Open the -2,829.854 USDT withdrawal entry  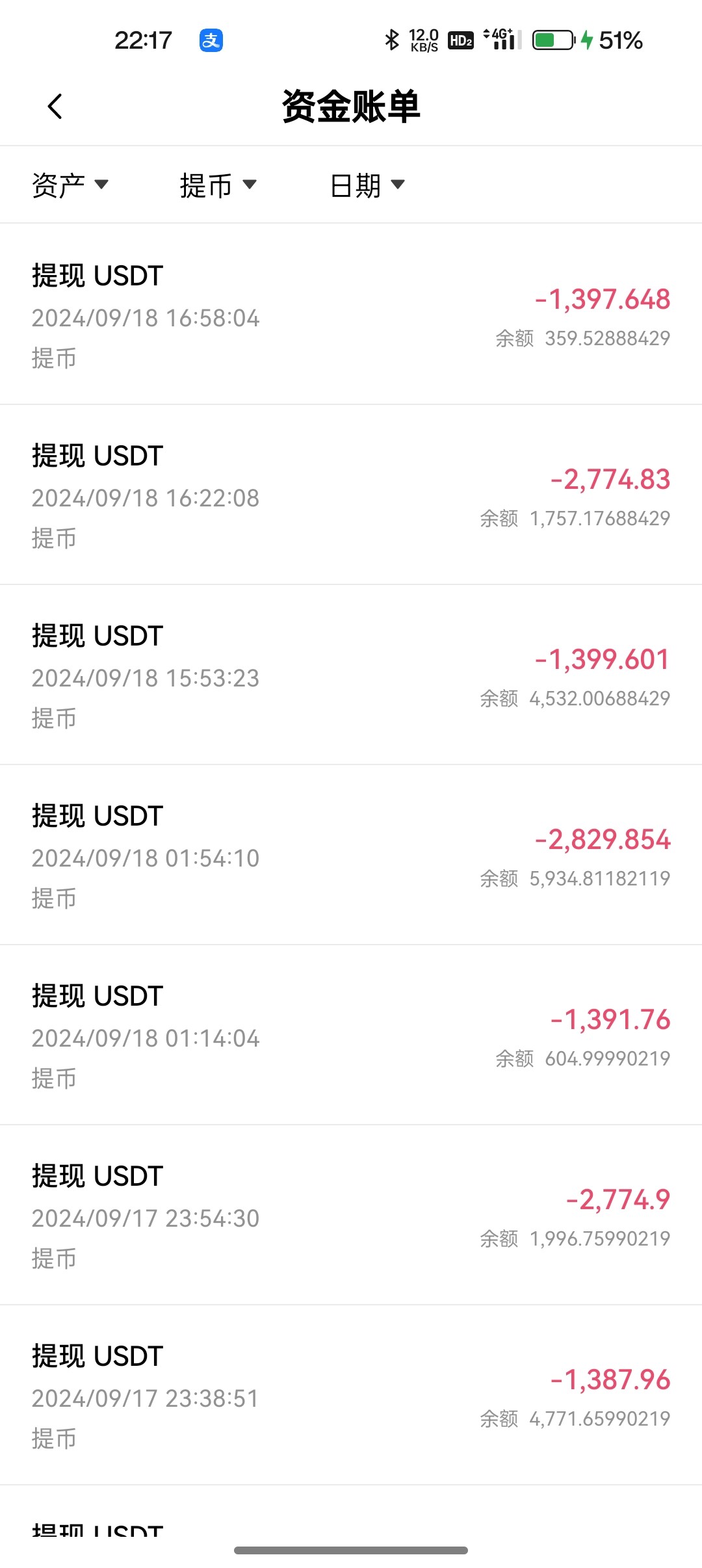(351, 856)
